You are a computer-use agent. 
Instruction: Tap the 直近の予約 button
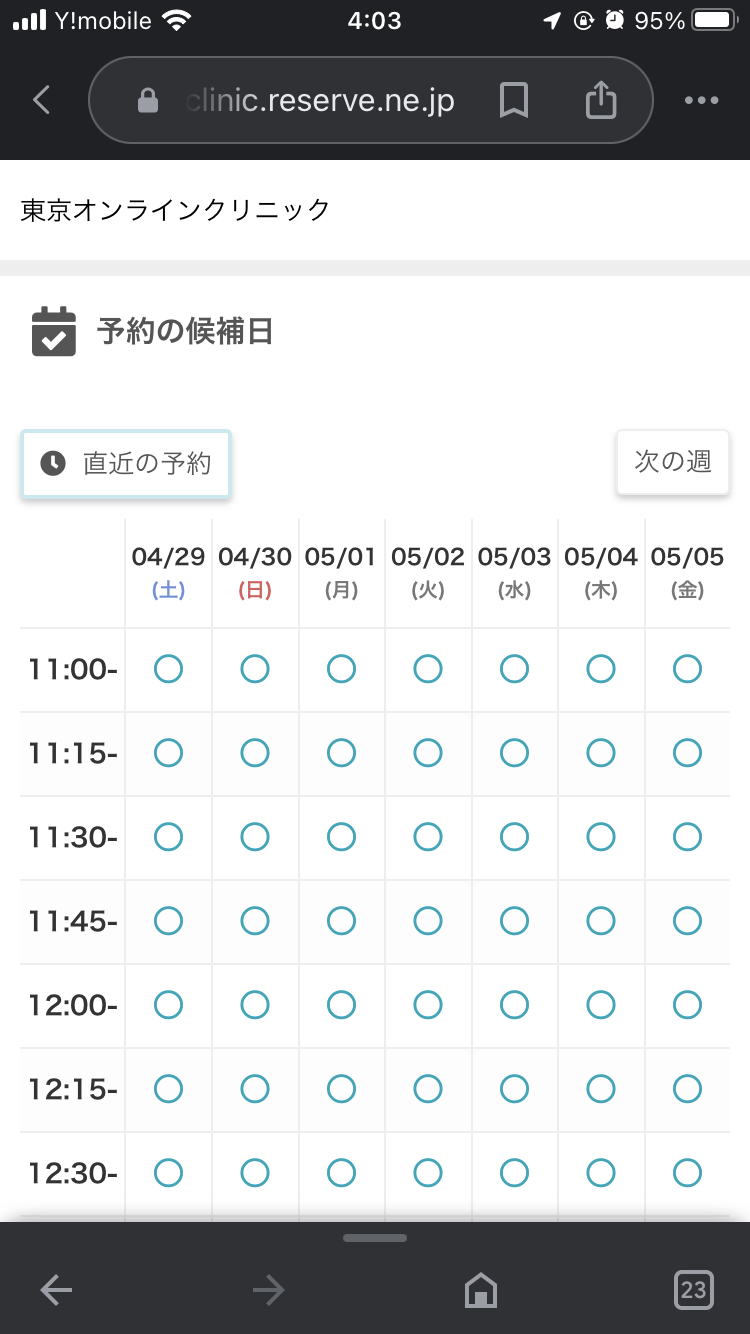[126, 464]
